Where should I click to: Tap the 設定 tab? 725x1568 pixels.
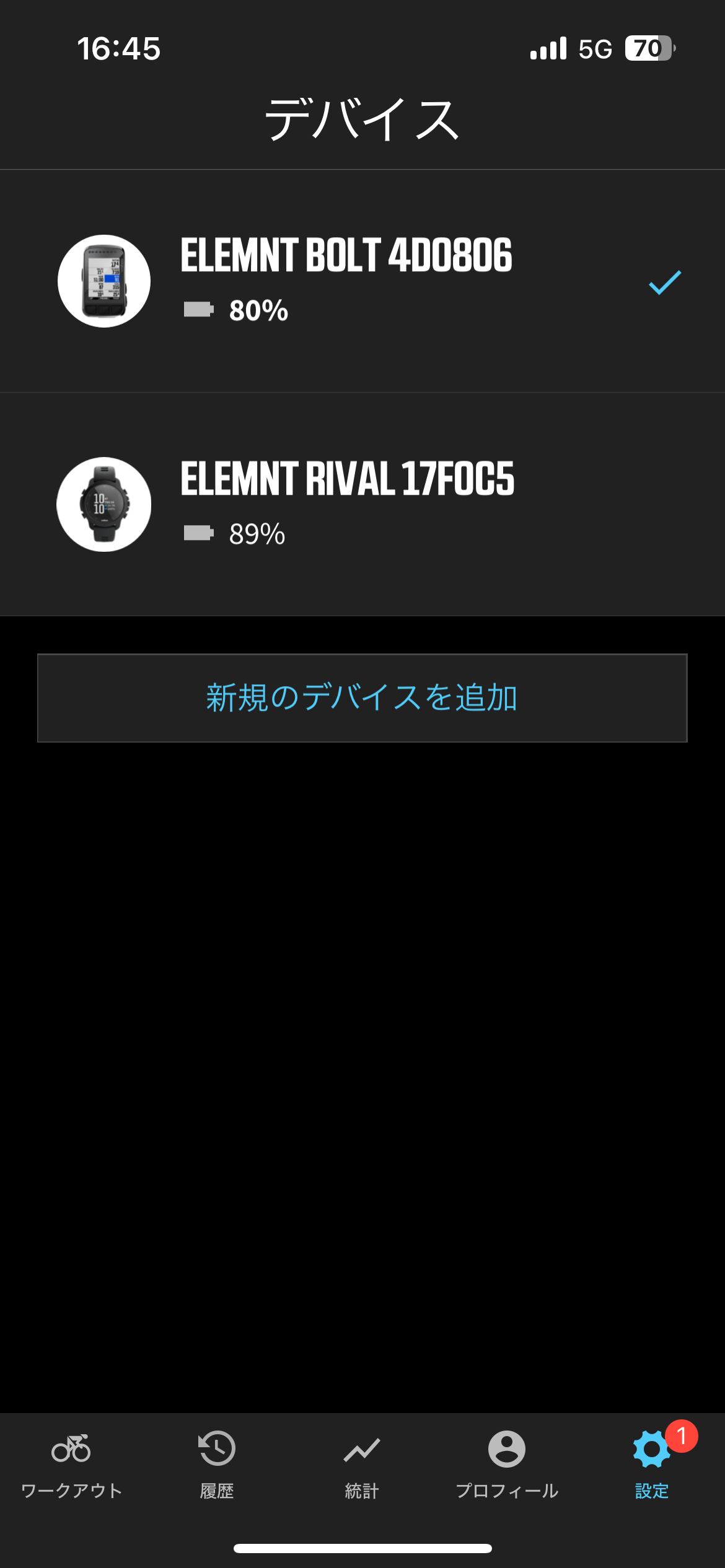(652, 1464)
